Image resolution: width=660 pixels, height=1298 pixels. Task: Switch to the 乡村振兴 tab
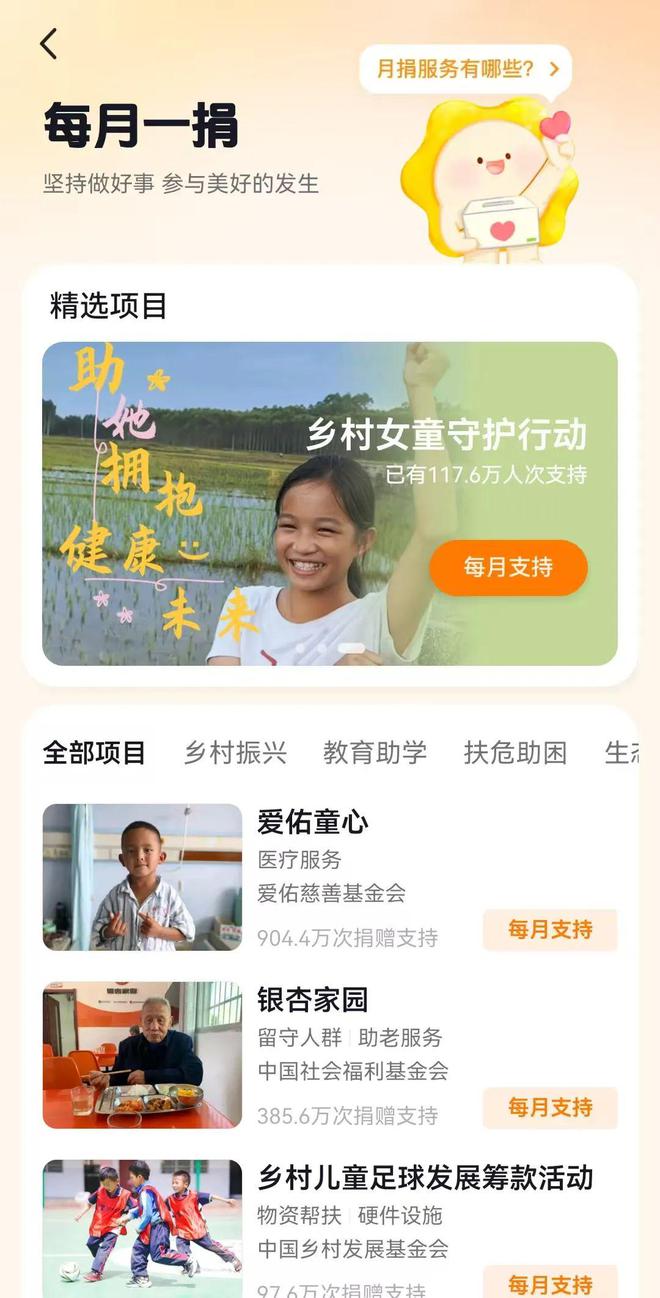pyautogui.click(x=235, y=753)
